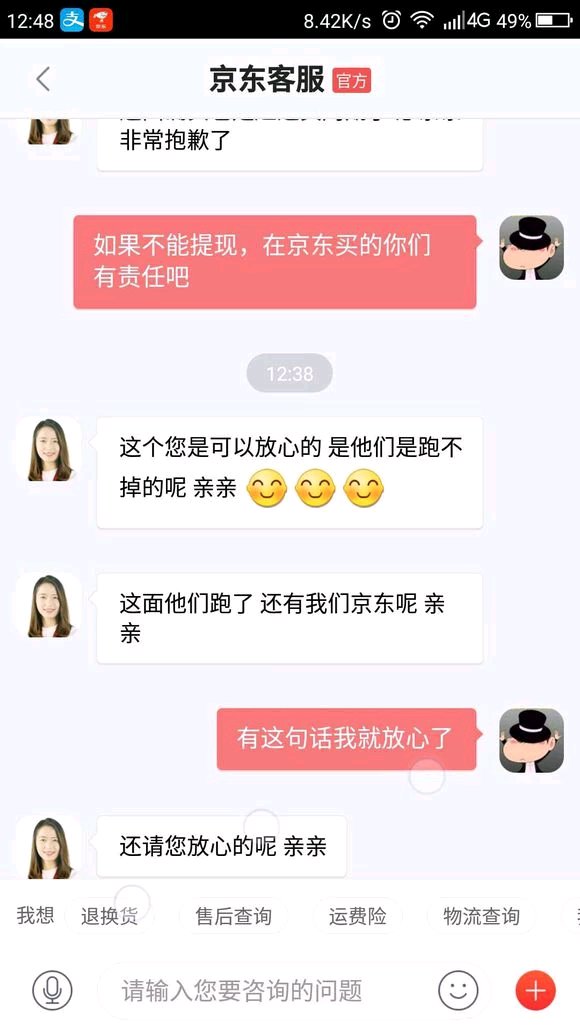Select the 售后查询 chip
This screenshot has width=580, height=1031.
233,916
